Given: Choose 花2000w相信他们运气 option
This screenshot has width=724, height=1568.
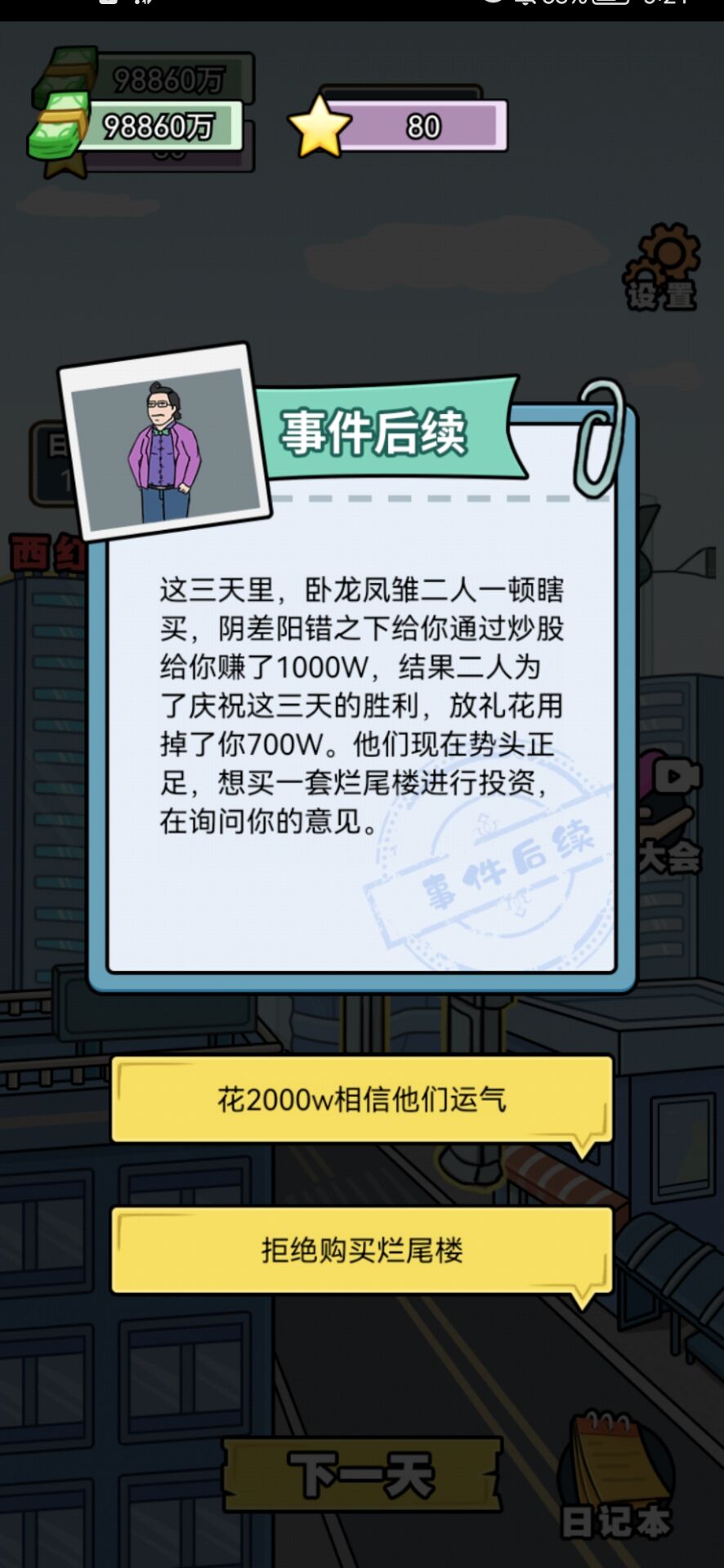Looking at the screenshot, I should (x=361, y=1099).
